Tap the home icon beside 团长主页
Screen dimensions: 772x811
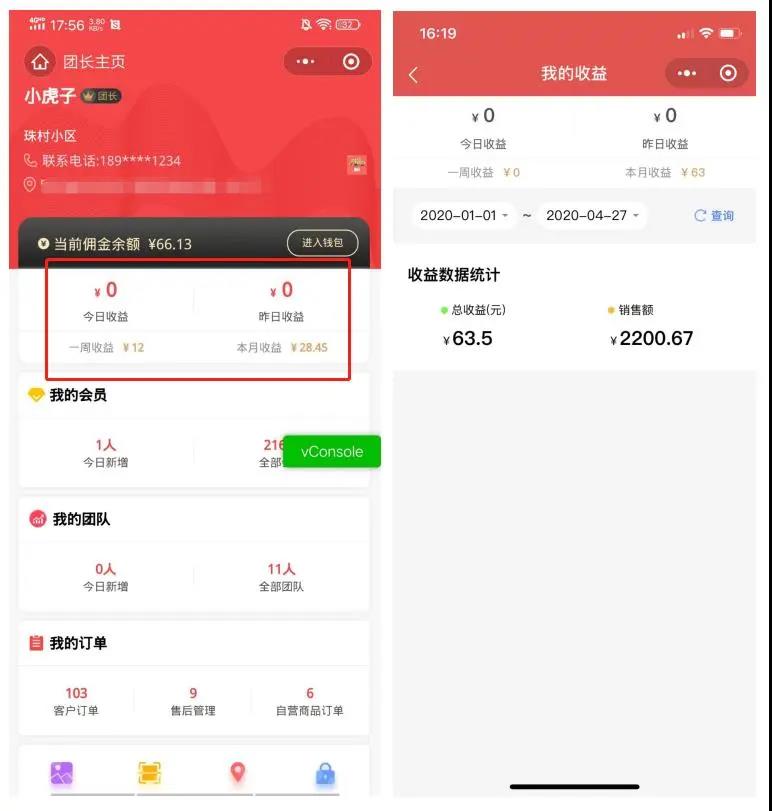point(40,62)
